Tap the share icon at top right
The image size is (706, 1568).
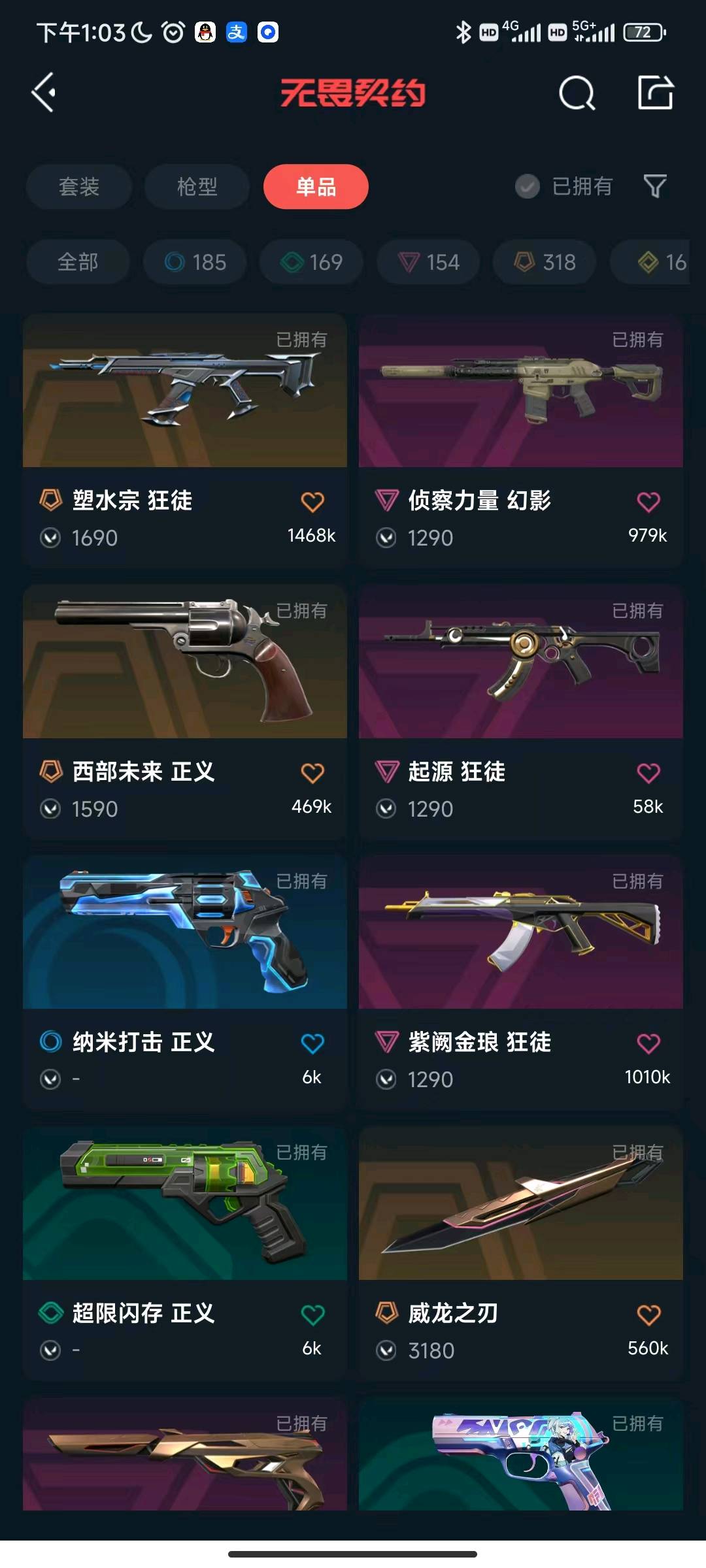pyautogui.click(x=656, y=93)
